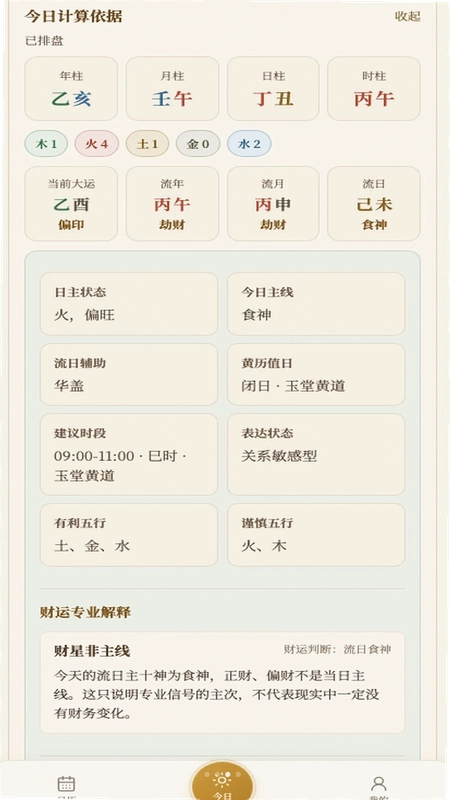The image size is (450, 800).
Task: Open the calendar tab in bottom navigation
Action: (66, 786)
